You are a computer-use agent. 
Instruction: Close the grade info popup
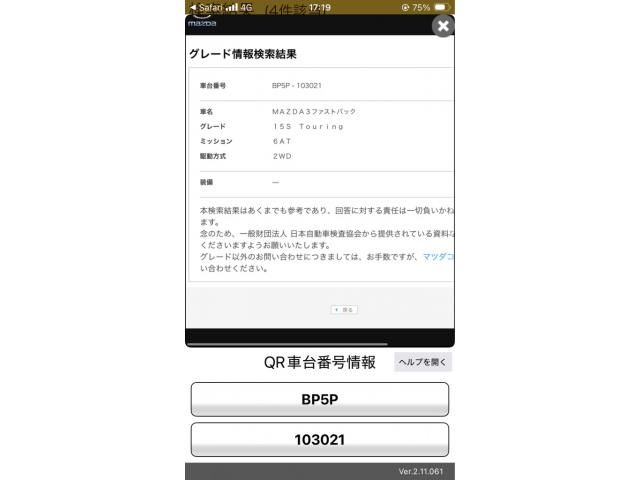(x=443, y=27)
